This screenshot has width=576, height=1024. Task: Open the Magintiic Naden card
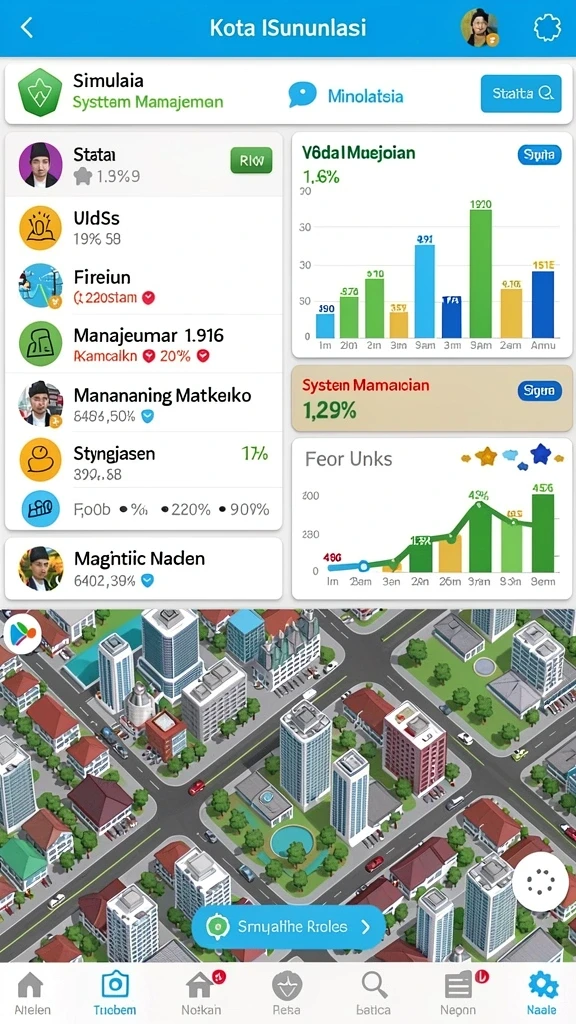tap(144, 568)
